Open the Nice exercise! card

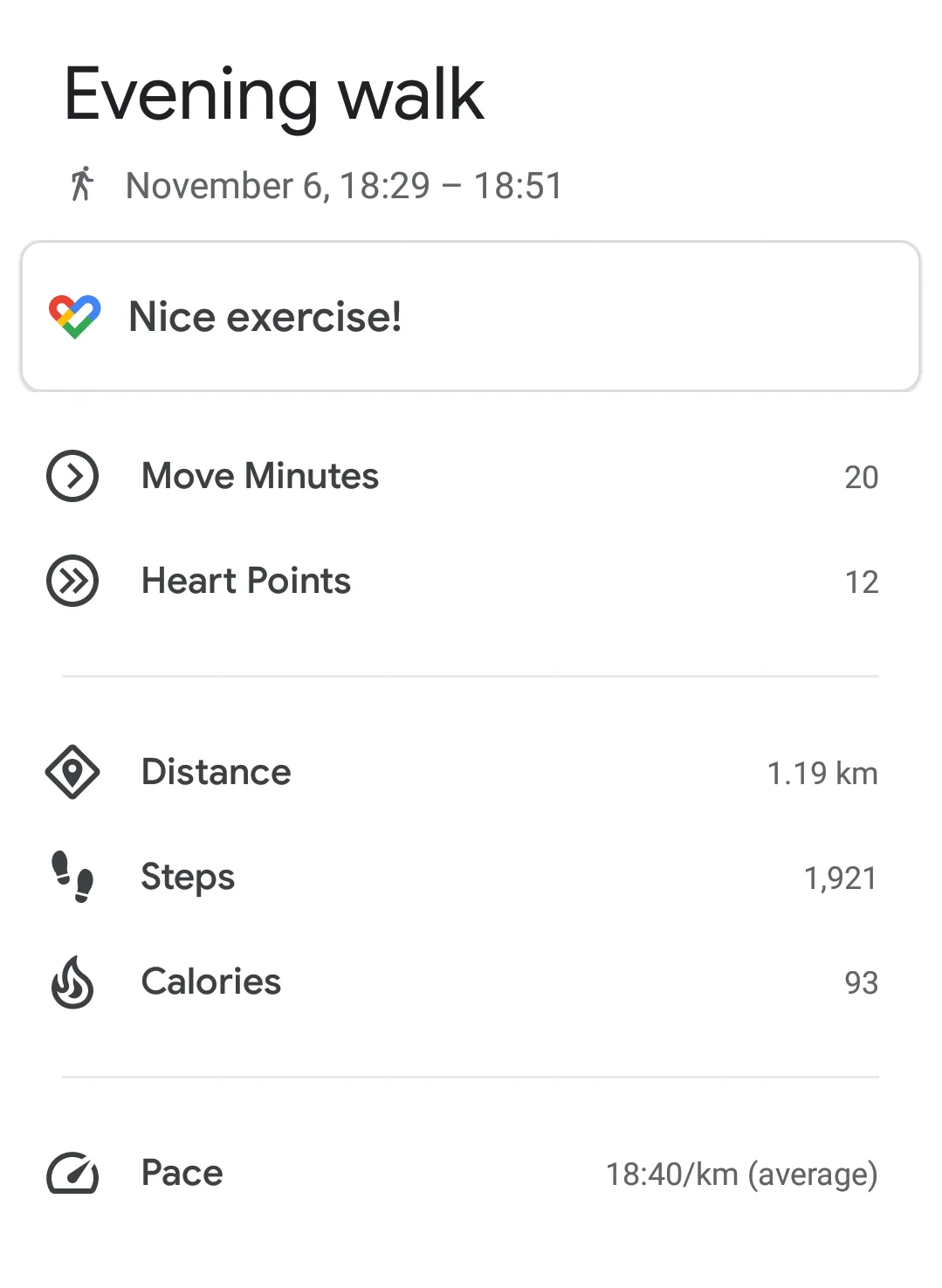(x=471, y=316)
